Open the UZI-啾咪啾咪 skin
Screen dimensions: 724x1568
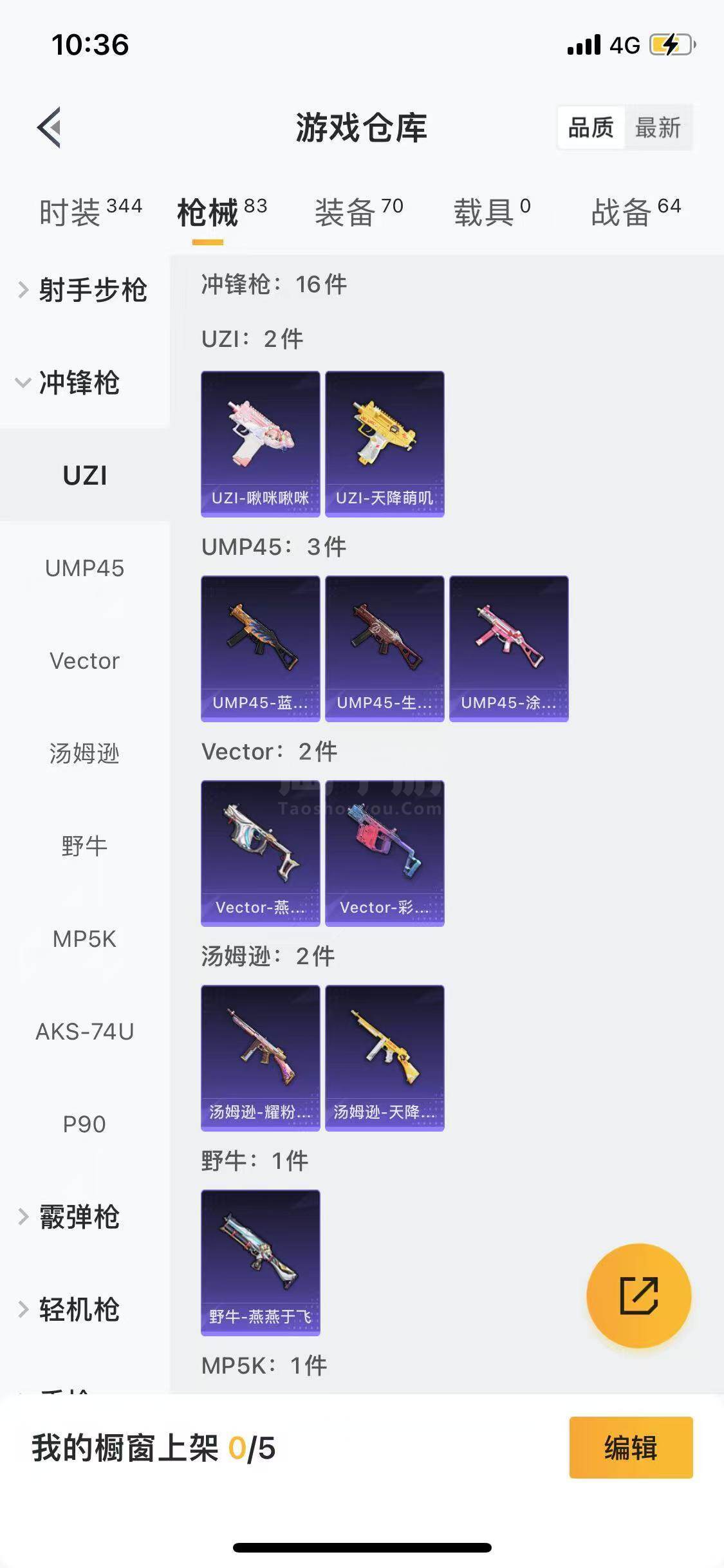tap(260, 443)
